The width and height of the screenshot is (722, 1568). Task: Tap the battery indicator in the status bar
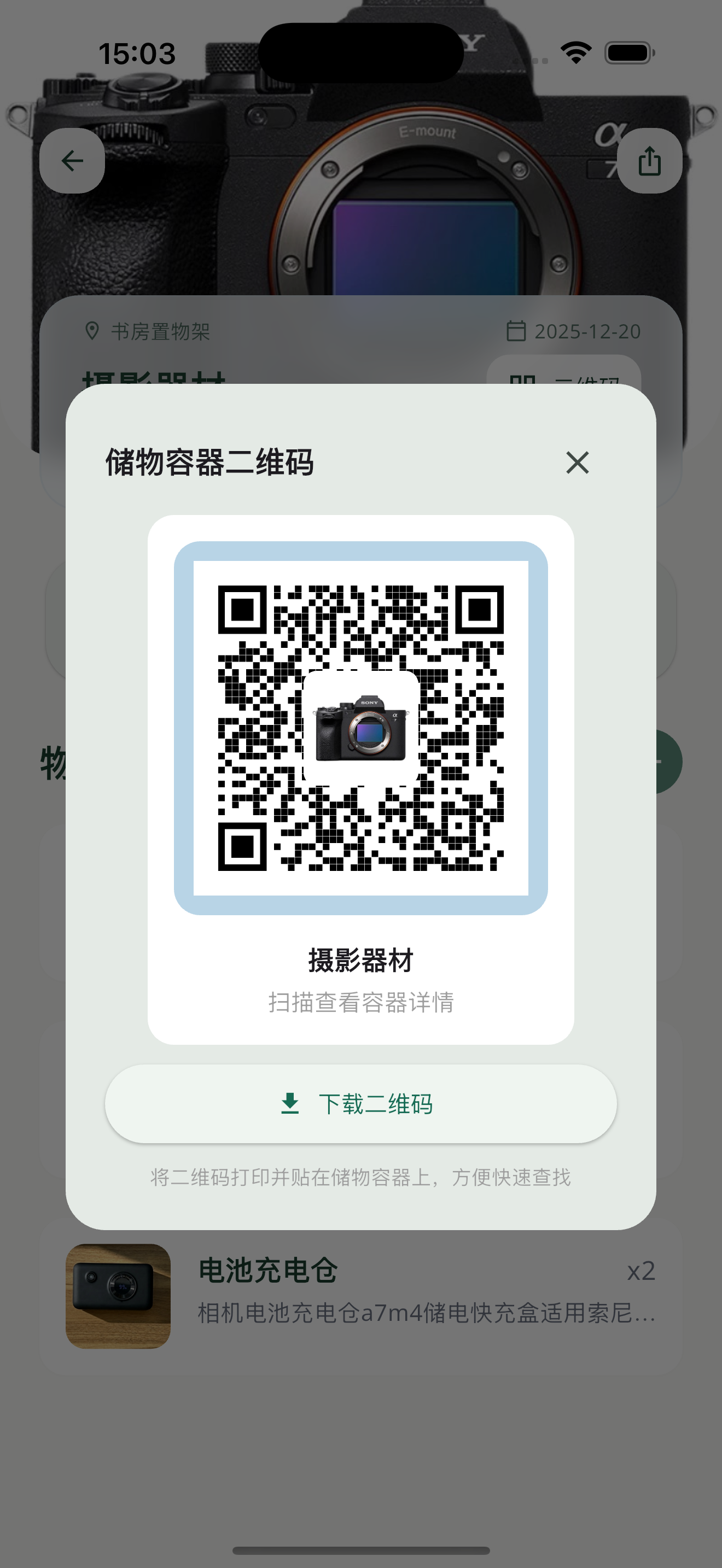627,52
